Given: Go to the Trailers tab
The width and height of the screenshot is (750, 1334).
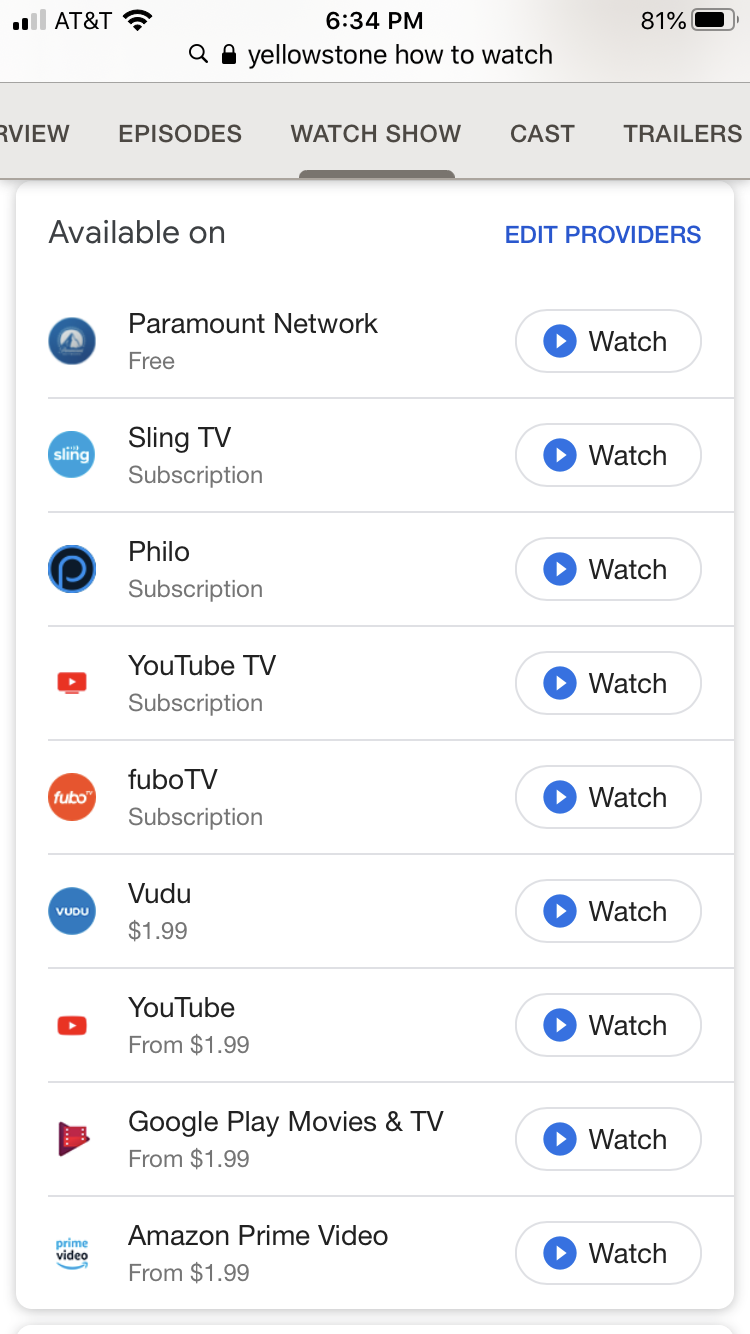Looking at the screenshot, I should [682, 134].
